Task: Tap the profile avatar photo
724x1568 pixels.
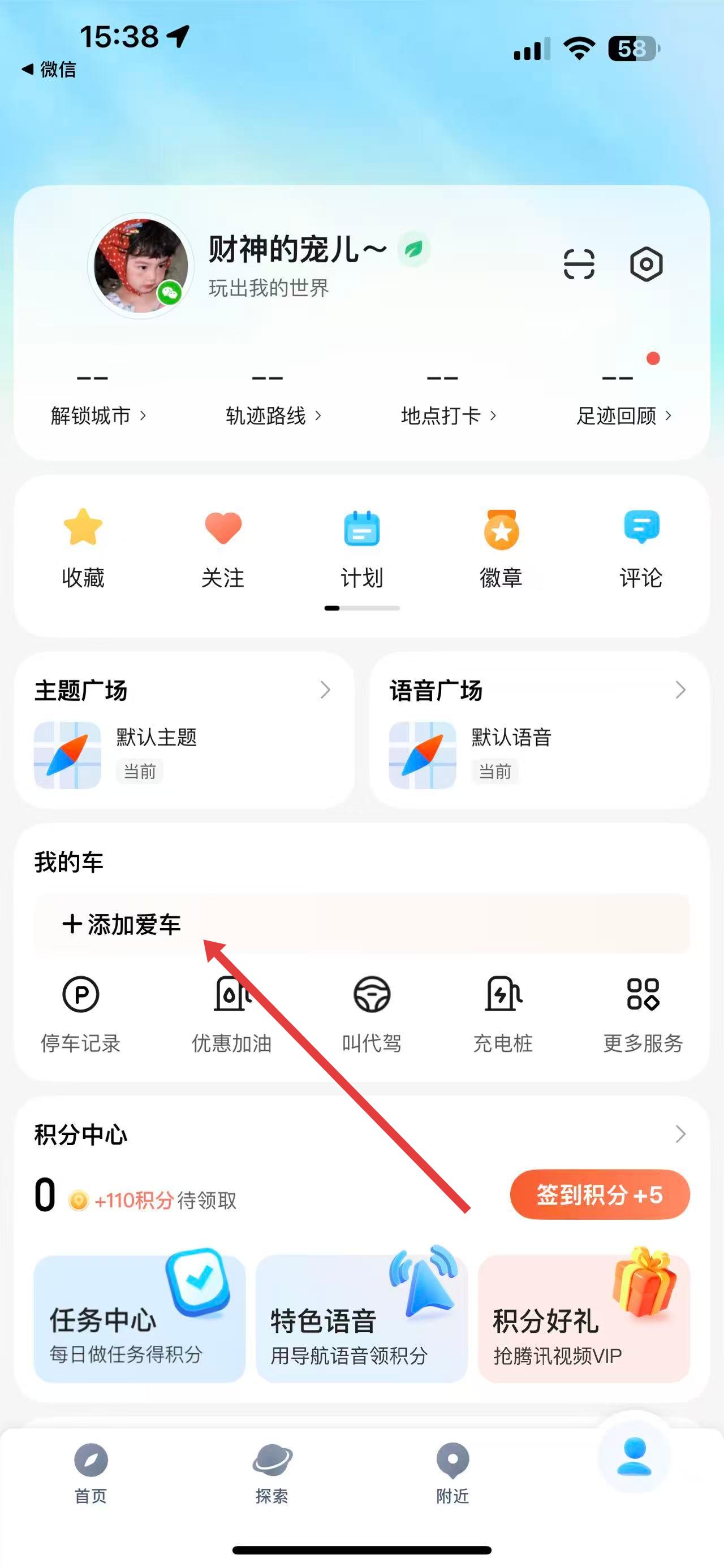Action: pos(141,266)
